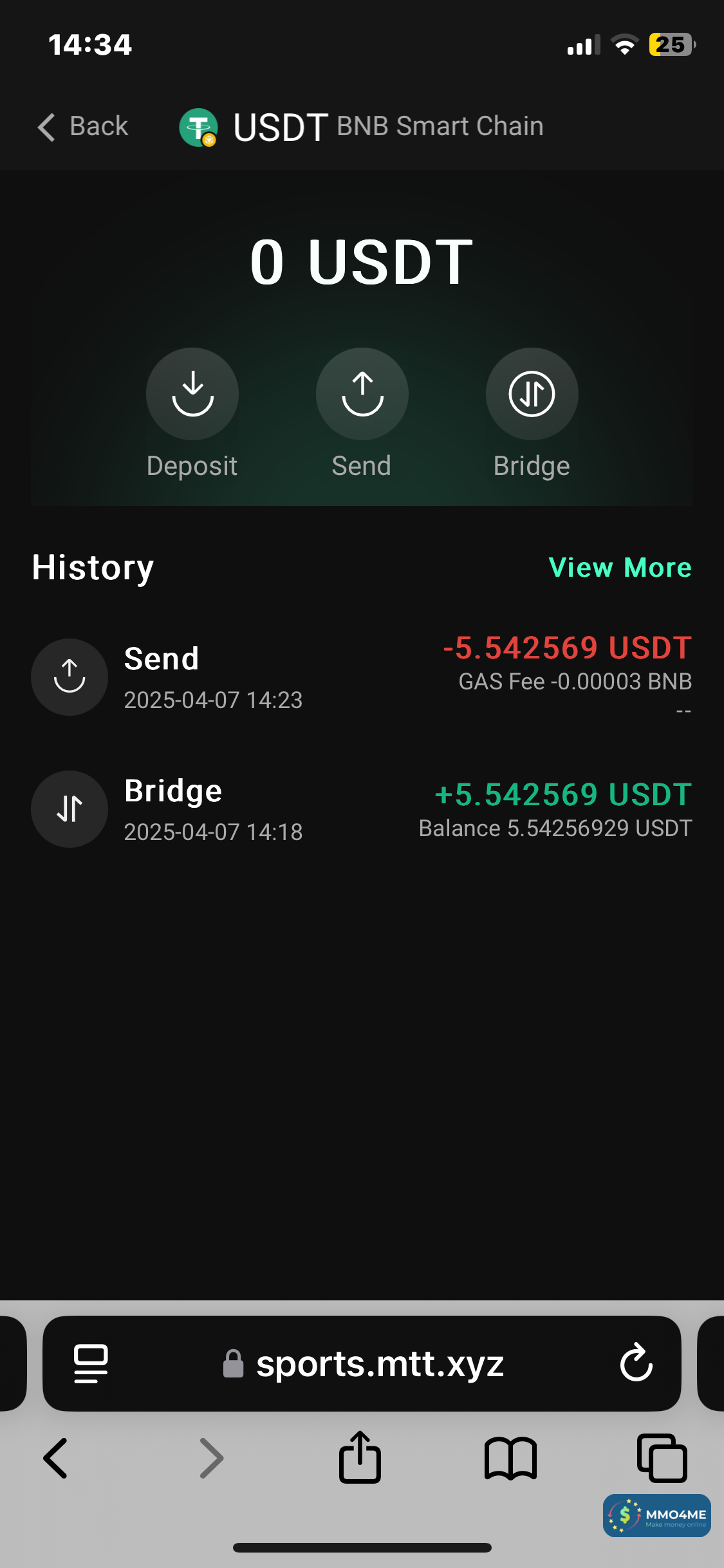Viewport: 724px width, 1568px height.
Task: Open the Bridge option
Action: click(532, 394)
